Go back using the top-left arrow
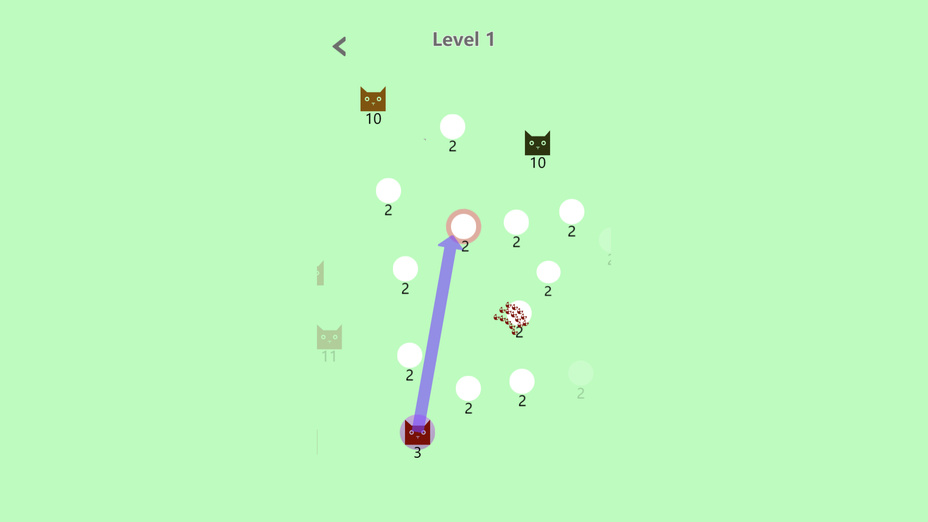928x522 pixels. (340, 46)
